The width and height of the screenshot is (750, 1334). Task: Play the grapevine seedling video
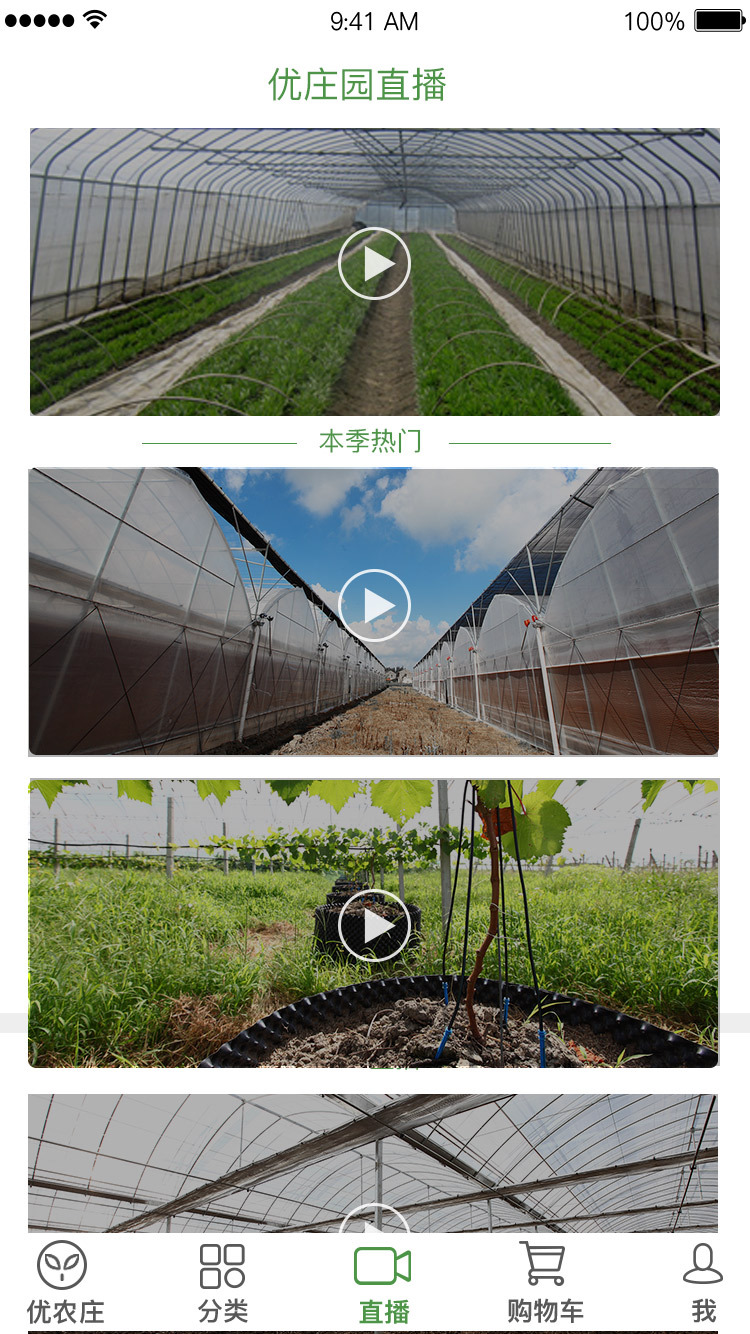(x=374, y=925)
